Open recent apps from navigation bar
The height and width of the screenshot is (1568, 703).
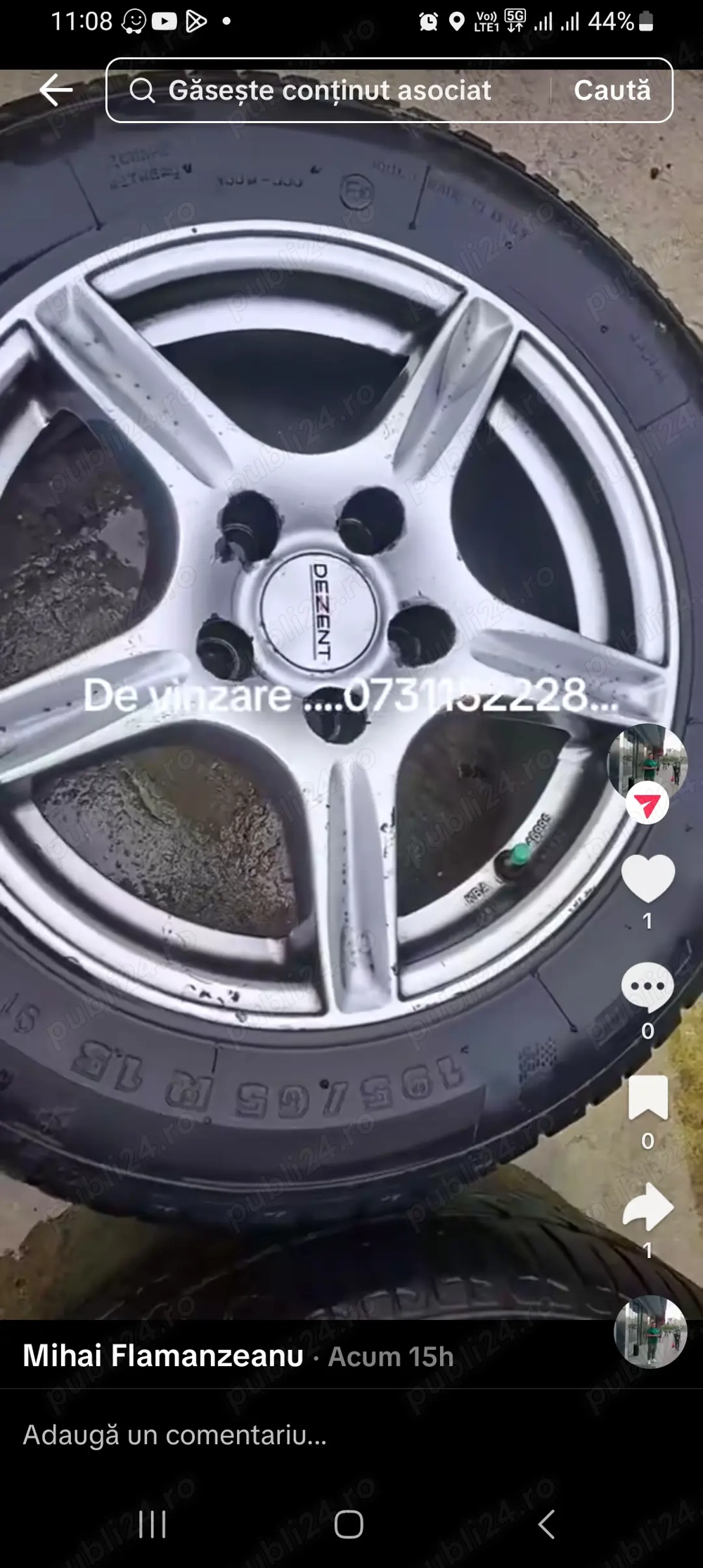(153, 1524)
